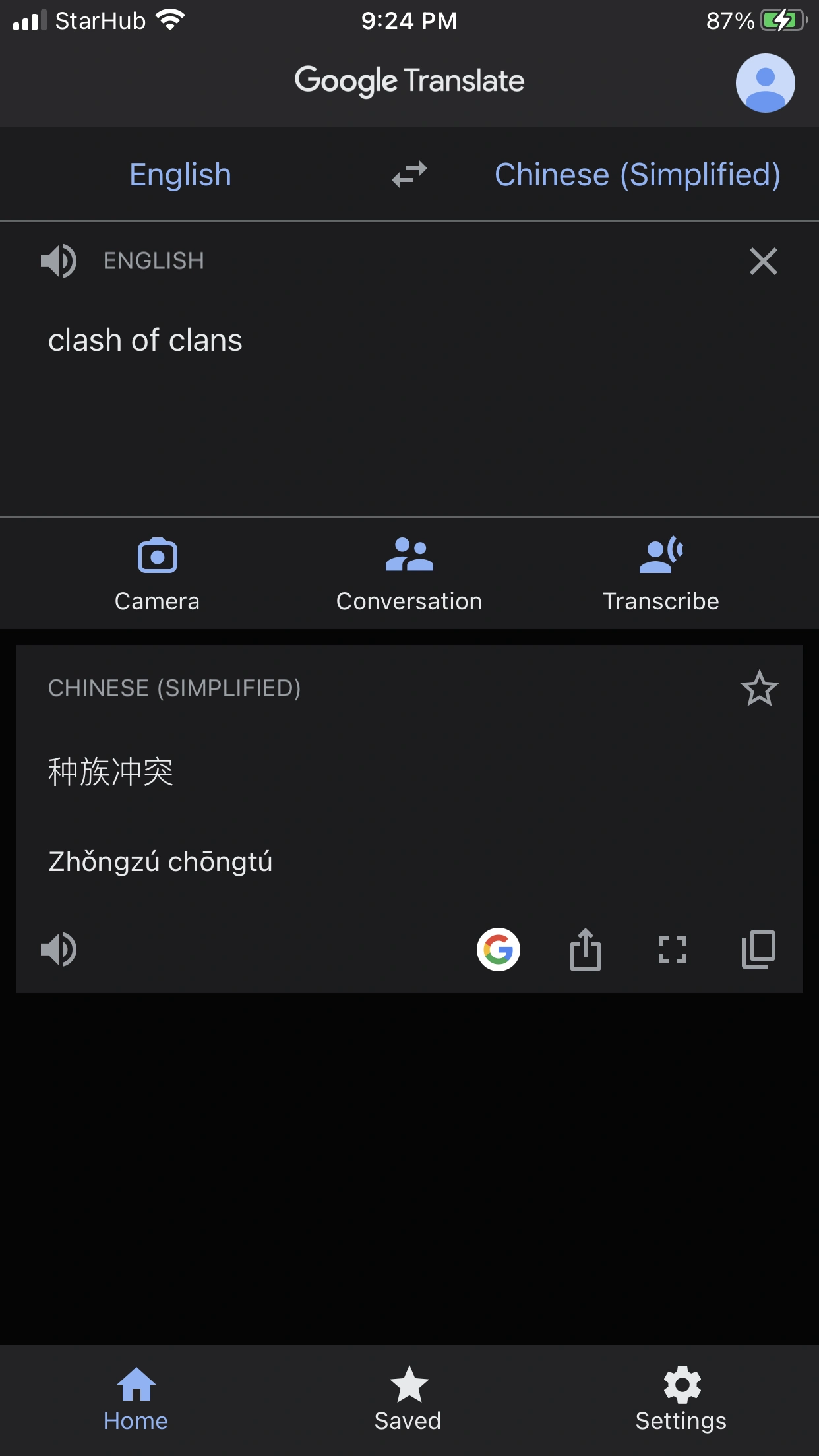Open Conversation mode
819x1456 pixels.
[x=409, y=574]
